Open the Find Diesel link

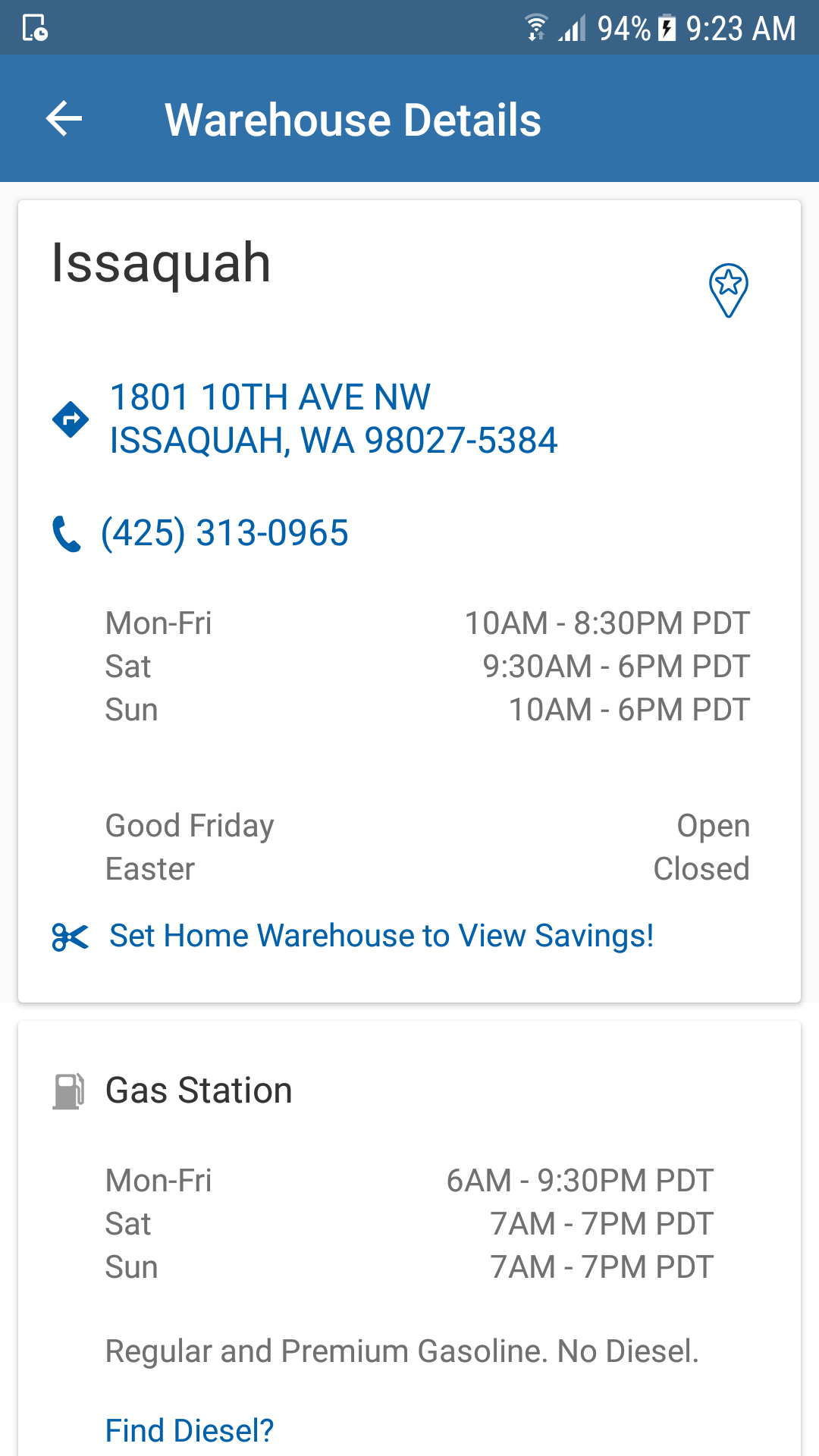point(189,1430)
